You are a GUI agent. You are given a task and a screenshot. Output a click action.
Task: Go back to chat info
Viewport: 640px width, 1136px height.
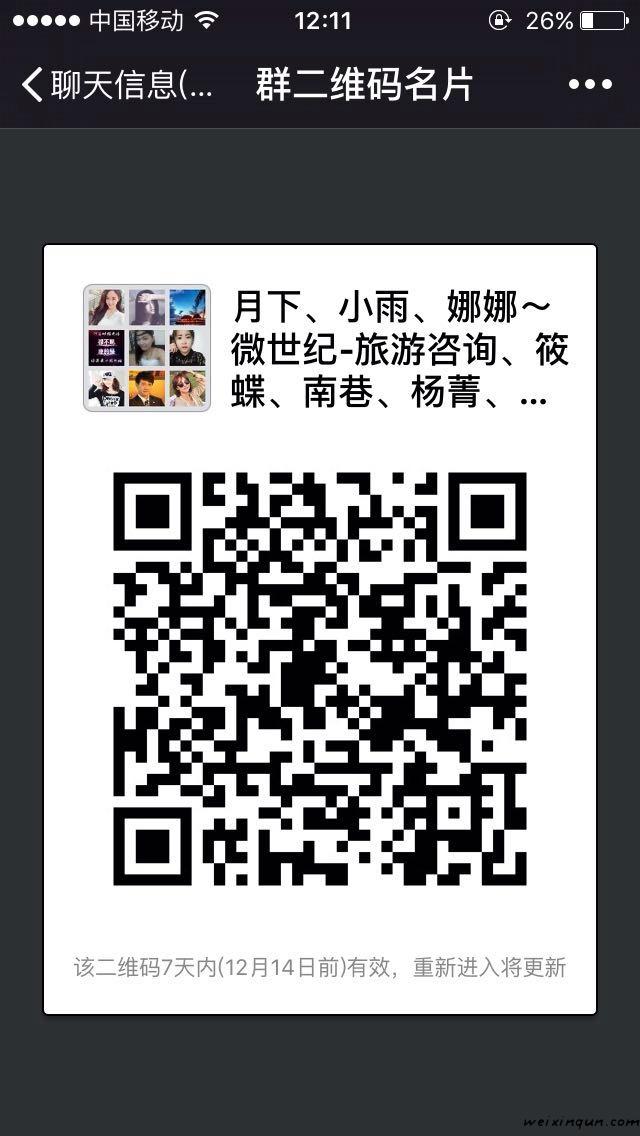(x=115, y=85)
